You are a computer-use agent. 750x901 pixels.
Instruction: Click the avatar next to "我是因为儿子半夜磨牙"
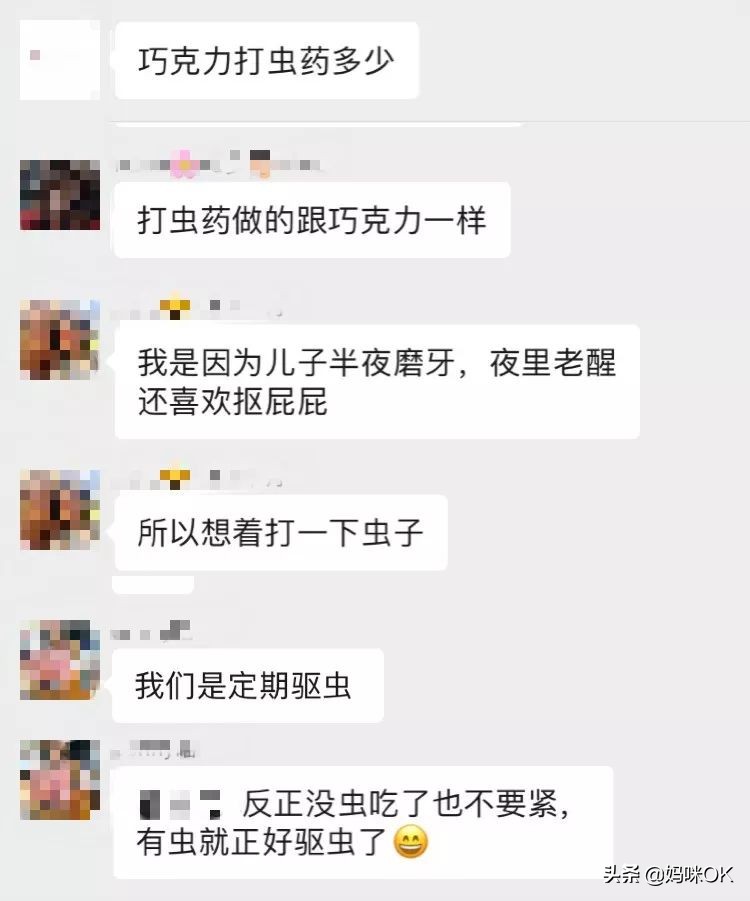(58, 340)
